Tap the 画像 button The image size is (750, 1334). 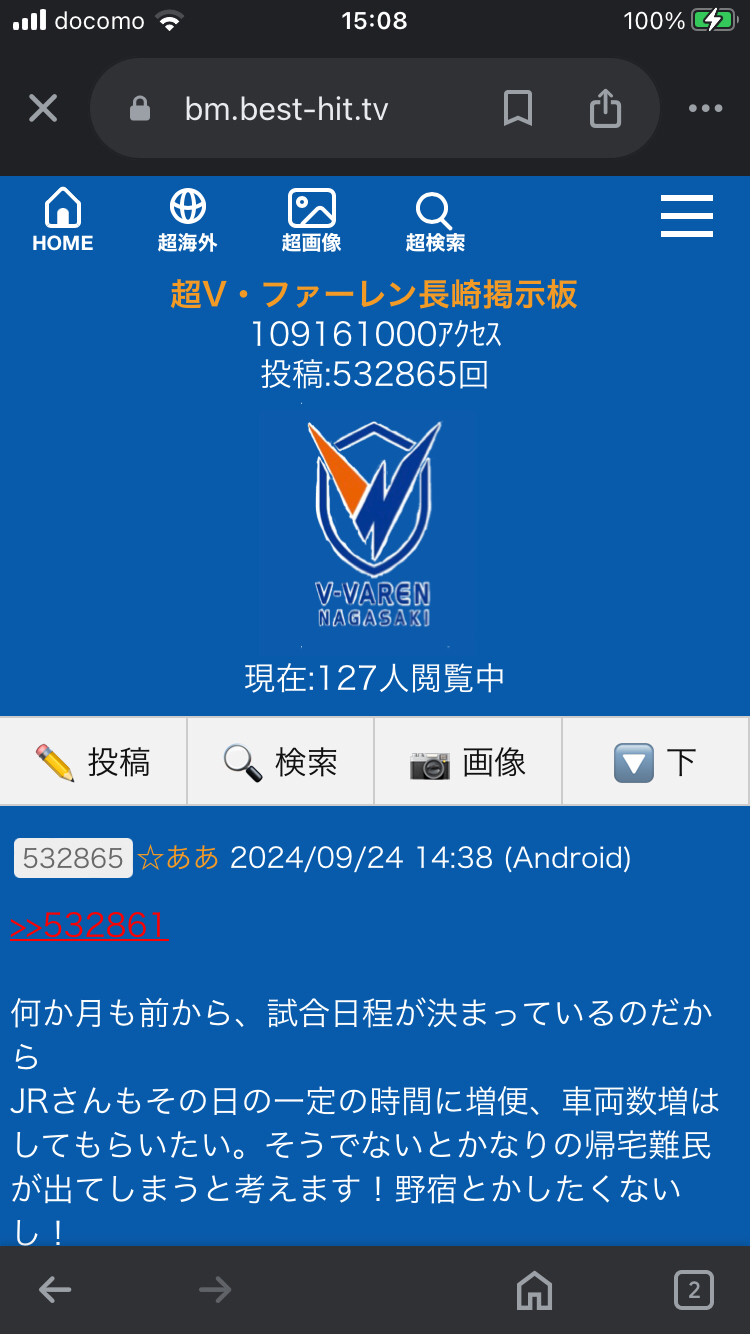[x=468, y=762]
